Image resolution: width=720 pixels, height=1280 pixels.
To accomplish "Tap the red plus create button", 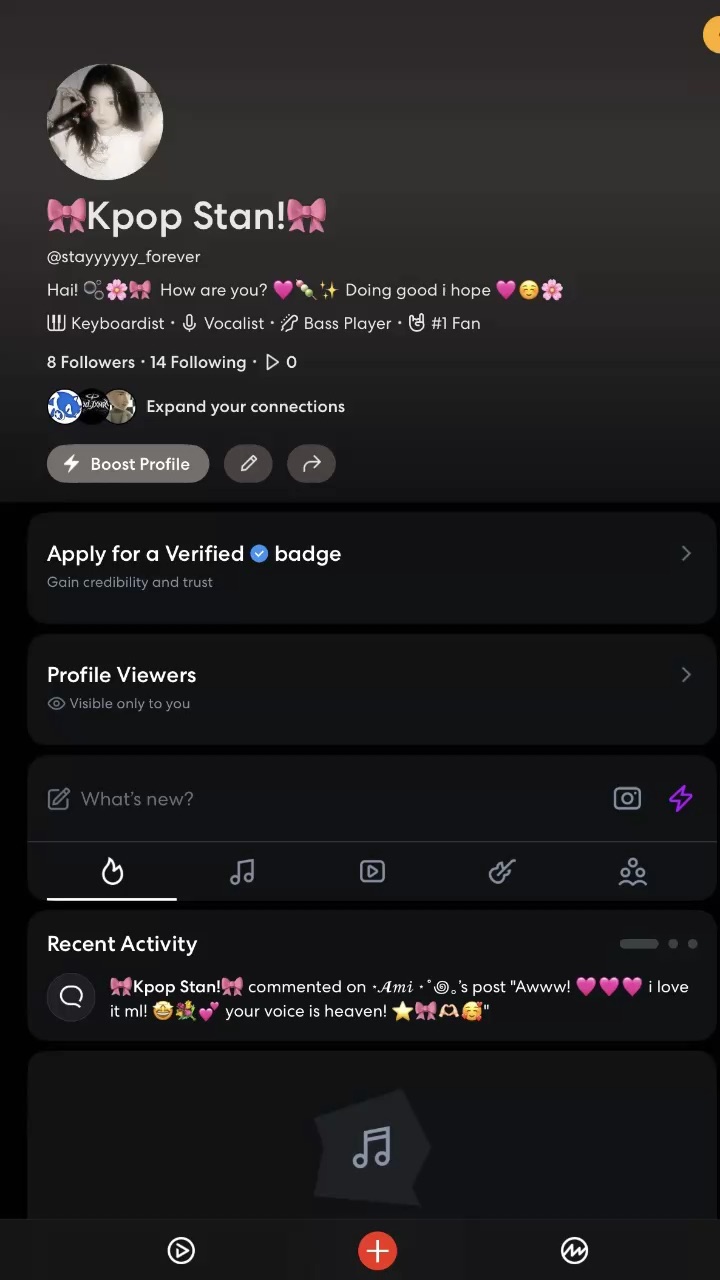I will pyautogui.click(x=377, y=1250).
